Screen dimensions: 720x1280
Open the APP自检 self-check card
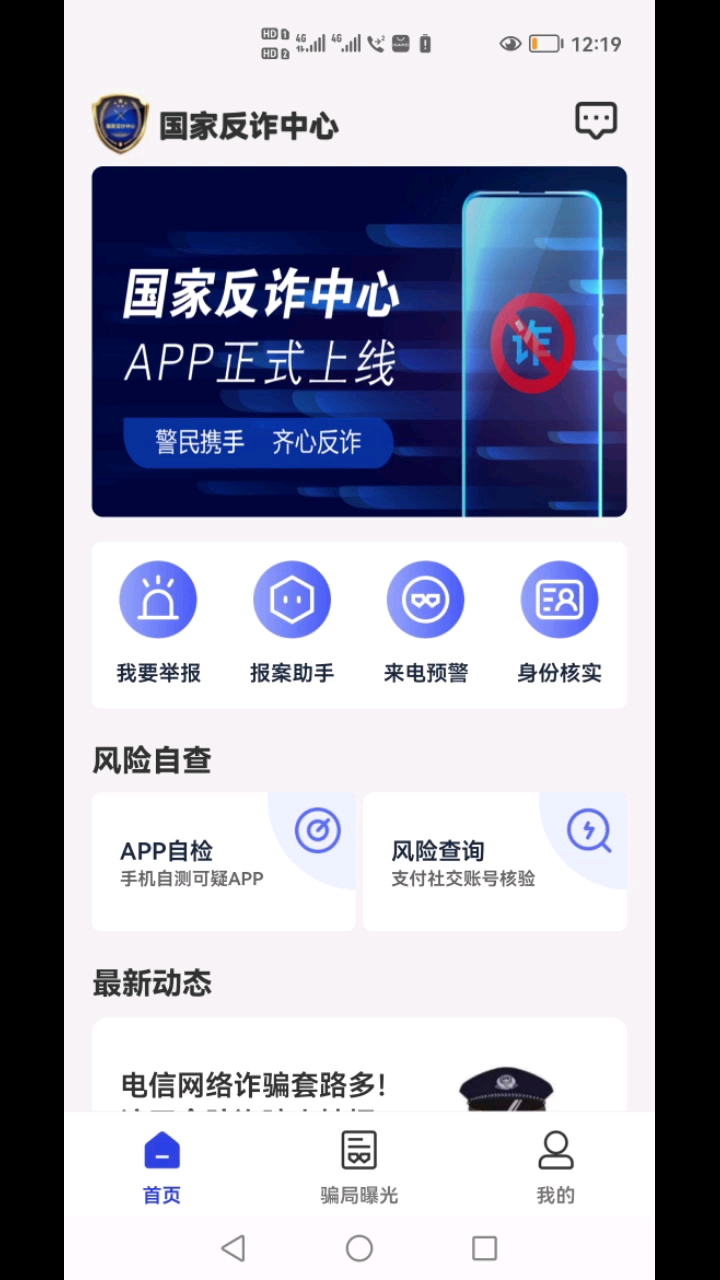(x=224, y=862)
